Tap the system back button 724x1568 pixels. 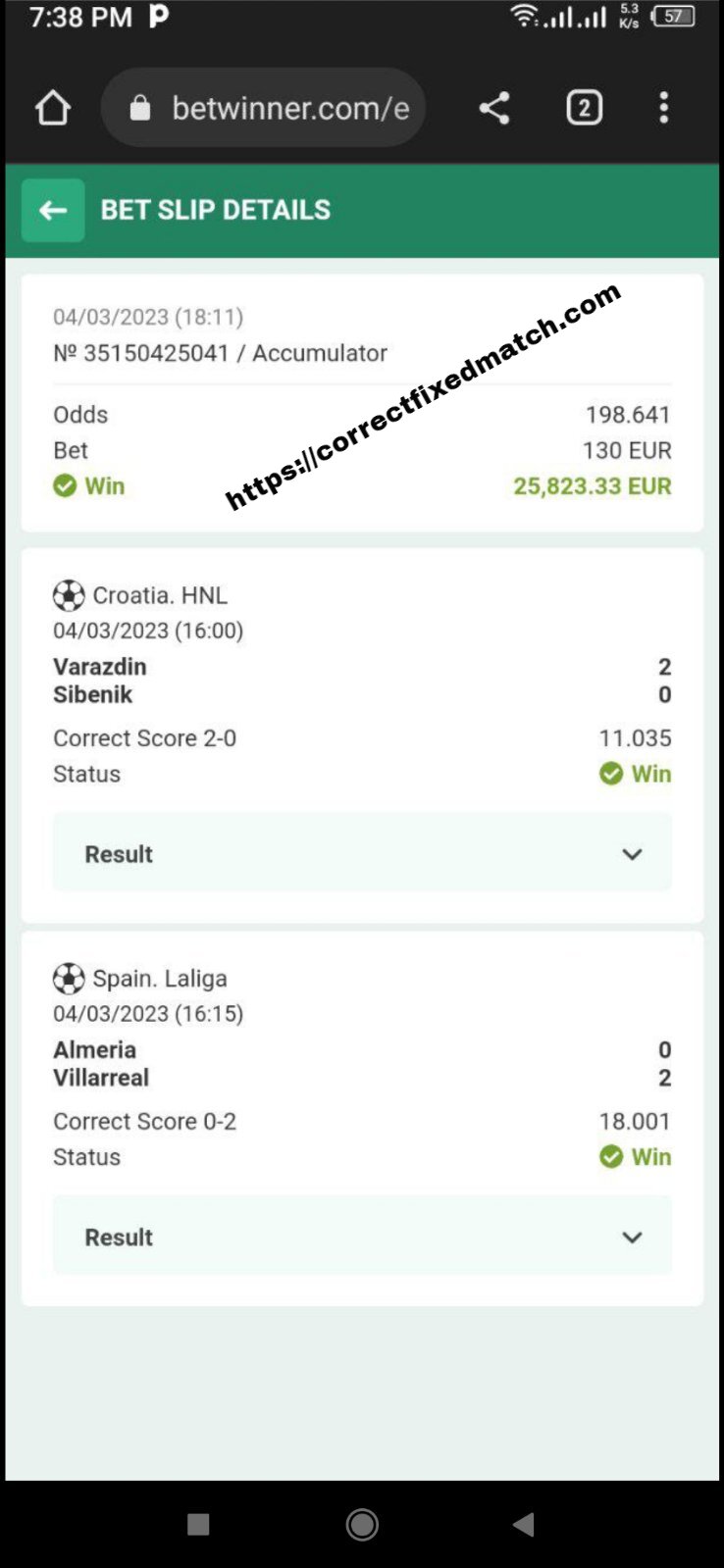coord(524,1524)
